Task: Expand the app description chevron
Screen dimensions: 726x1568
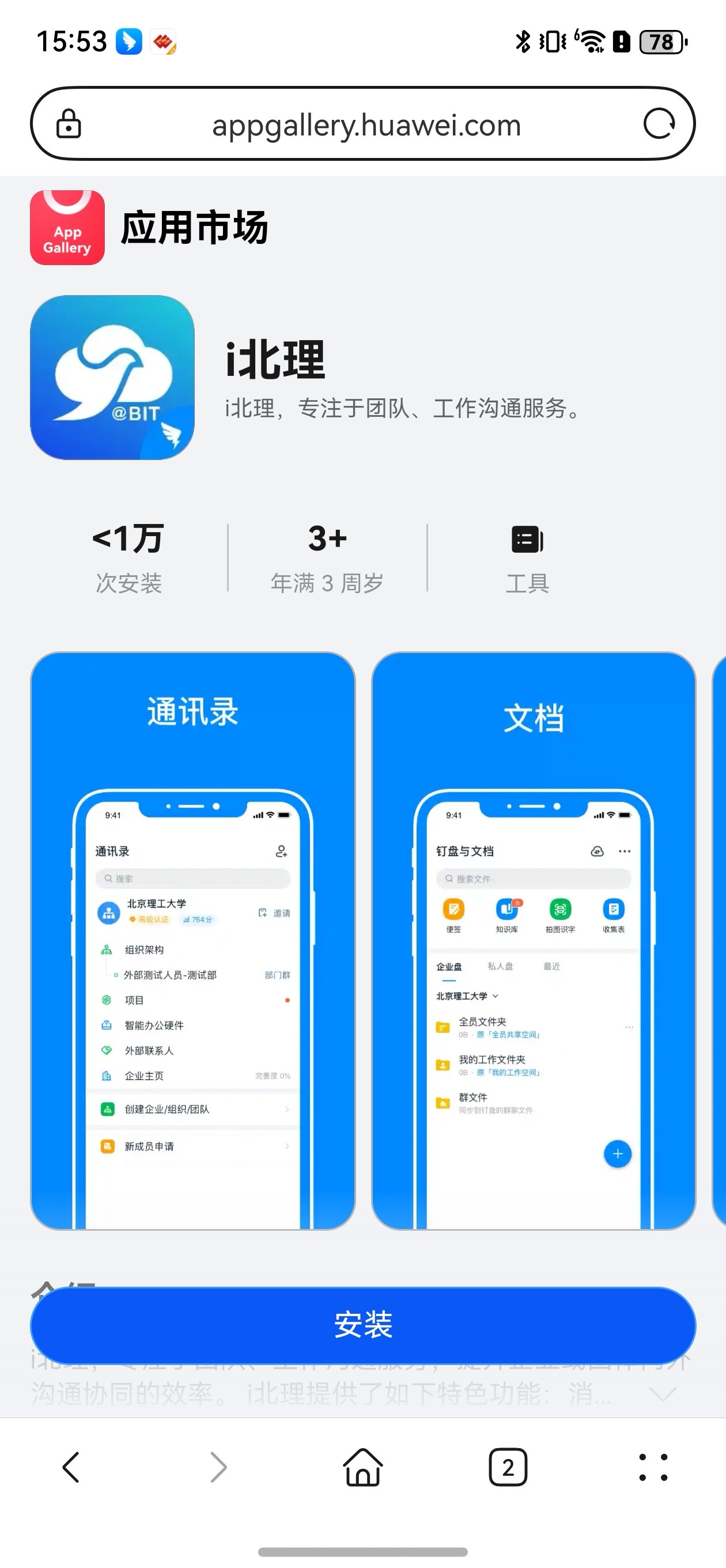Action: tap(662, 1393)
